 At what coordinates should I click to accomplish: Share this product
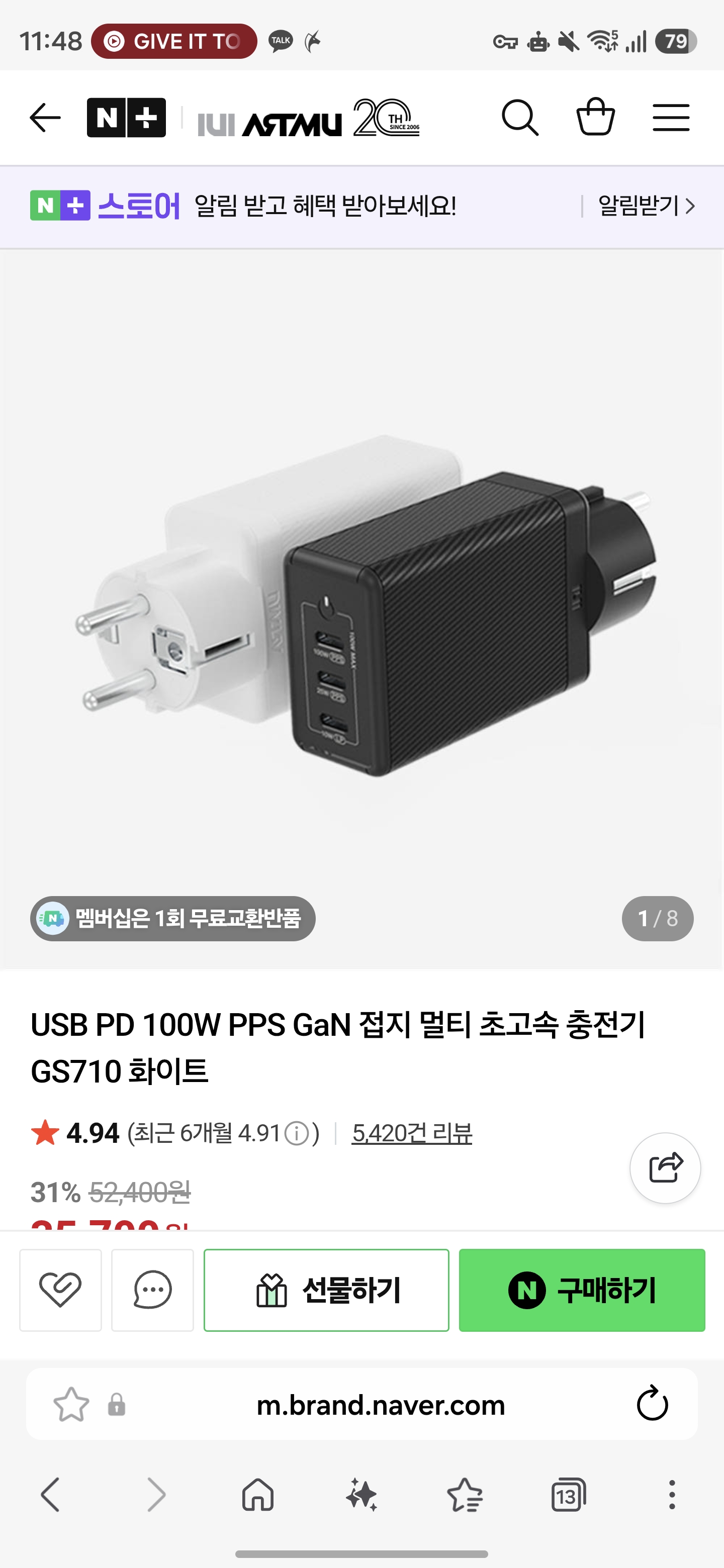[x=665, y=1167]
